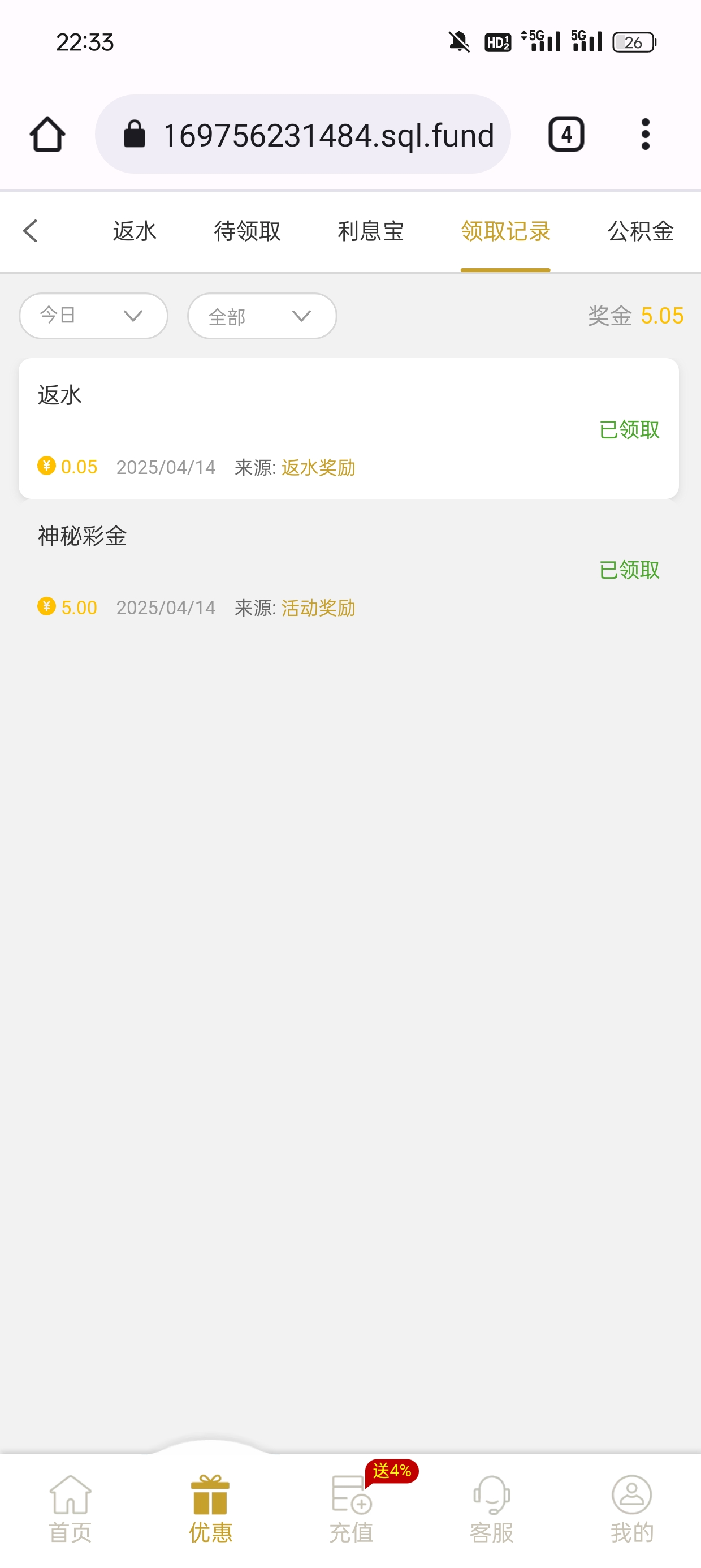Open the 返水 reward record

tap(348, 429)
